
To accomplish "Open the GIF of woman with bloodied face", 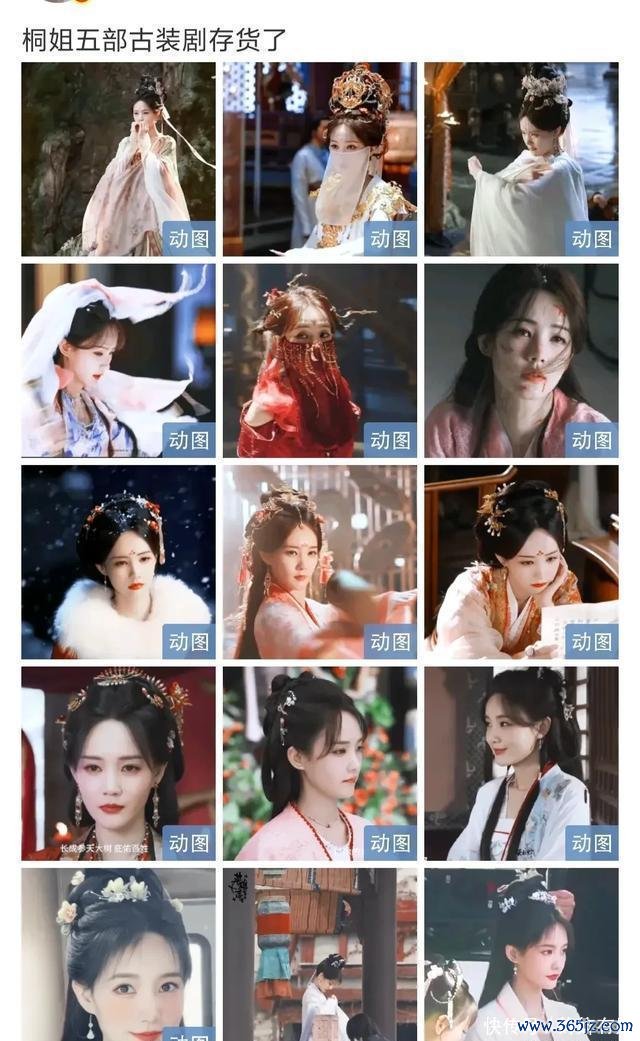I will tap(521, 360).
